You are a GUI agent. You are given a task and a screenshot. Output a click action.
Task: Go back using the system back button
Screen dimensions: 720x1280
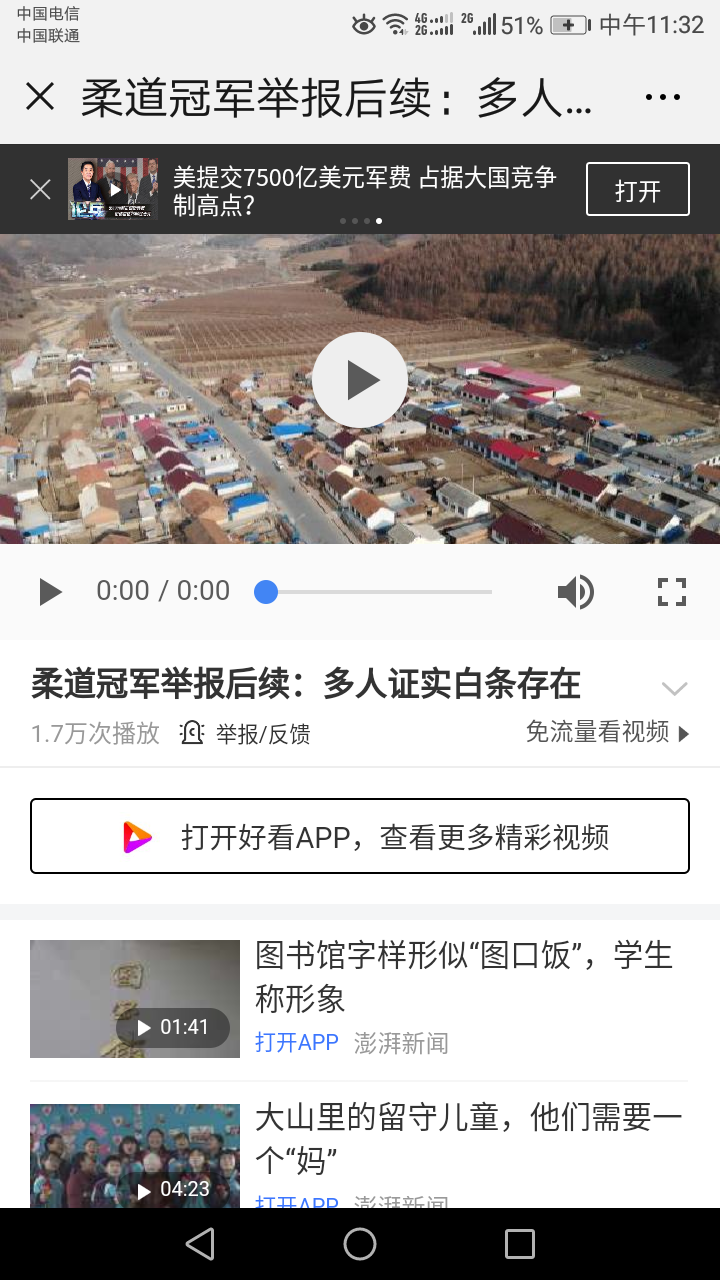tap(200, 1244)
